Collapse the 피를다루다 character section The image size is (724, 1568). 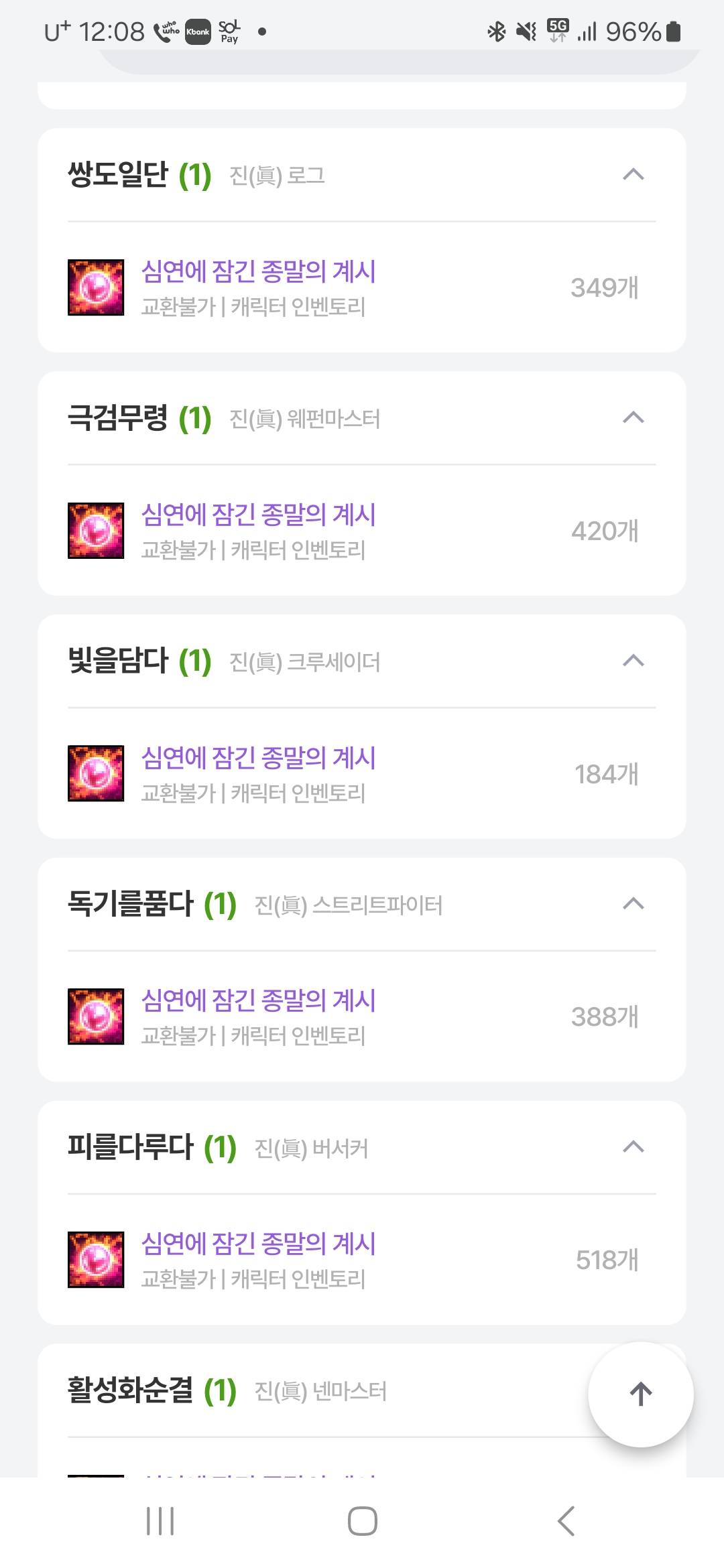click(633, 1148)
